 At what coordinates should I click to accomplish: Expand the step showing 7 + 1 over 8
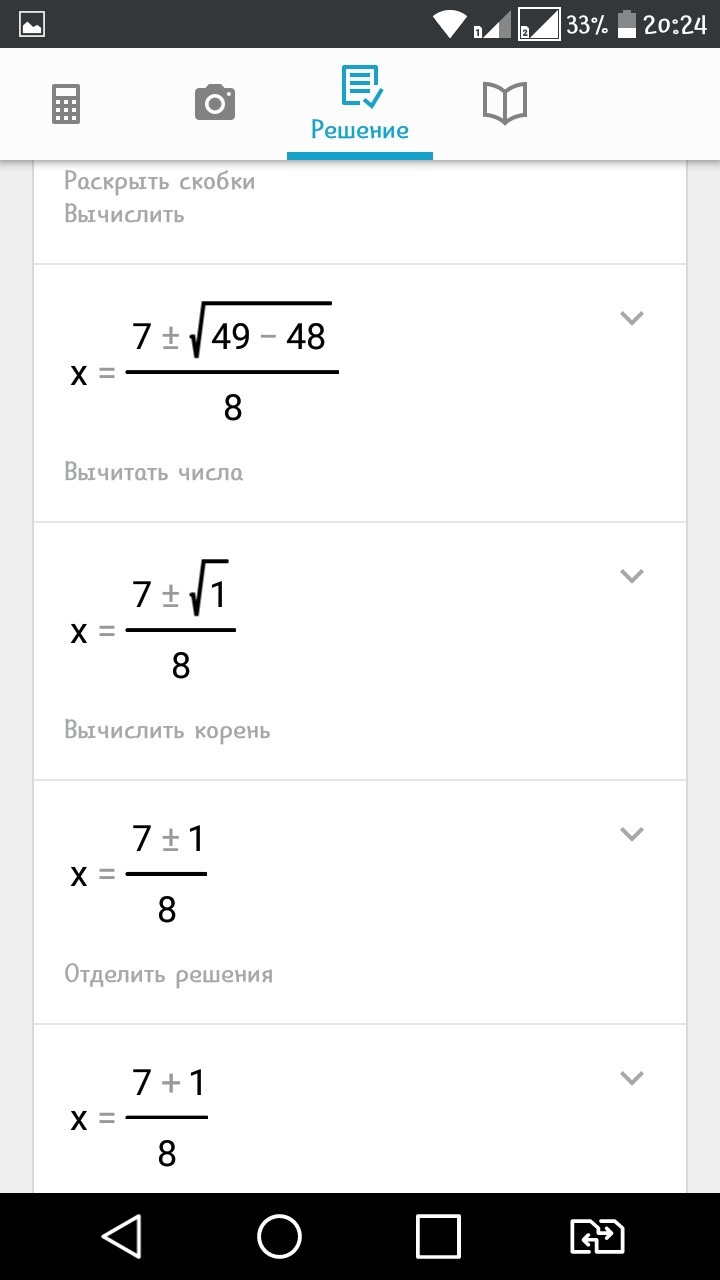pos(631,1078)
